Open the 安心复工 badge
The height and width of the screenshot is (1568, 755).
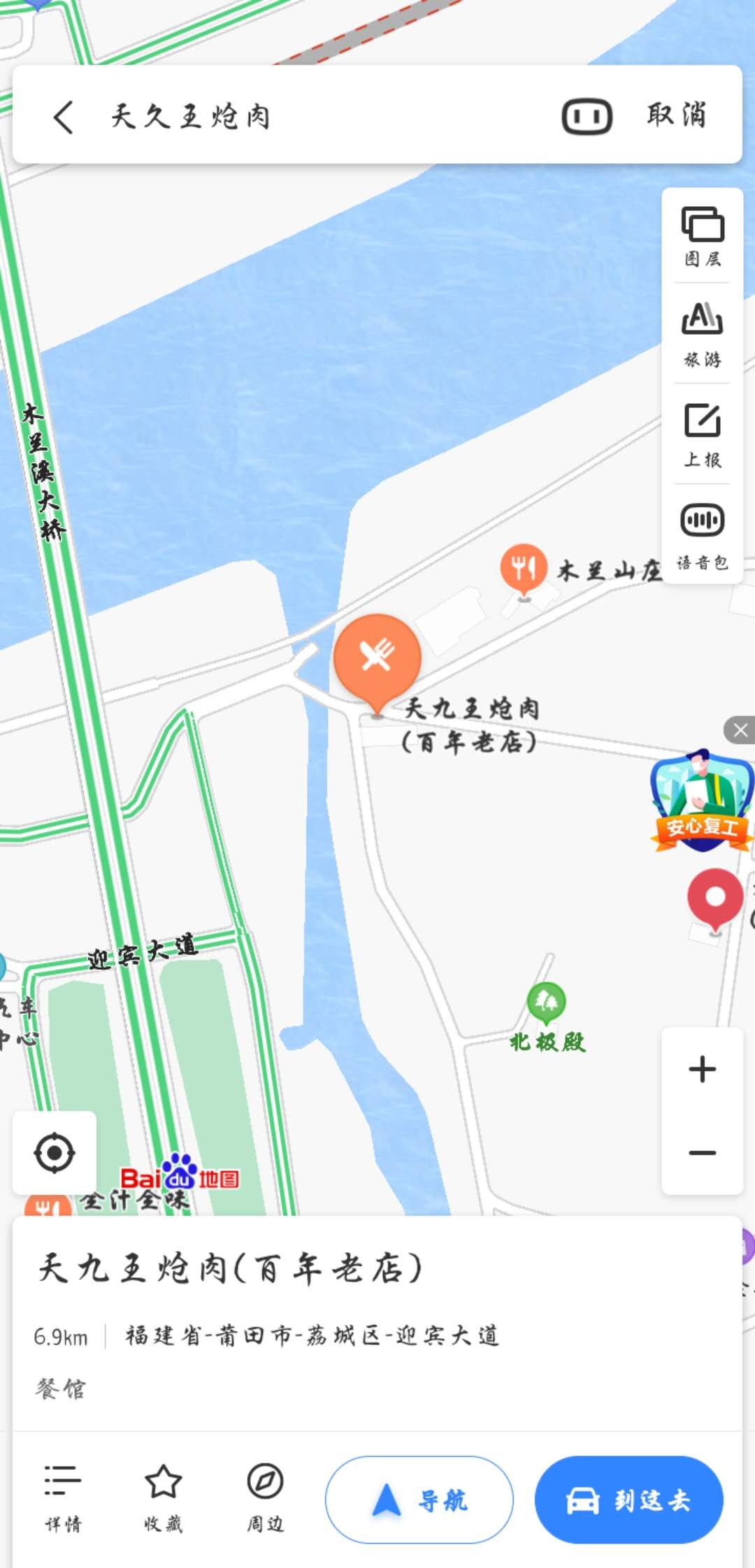(x=702, y=801)
